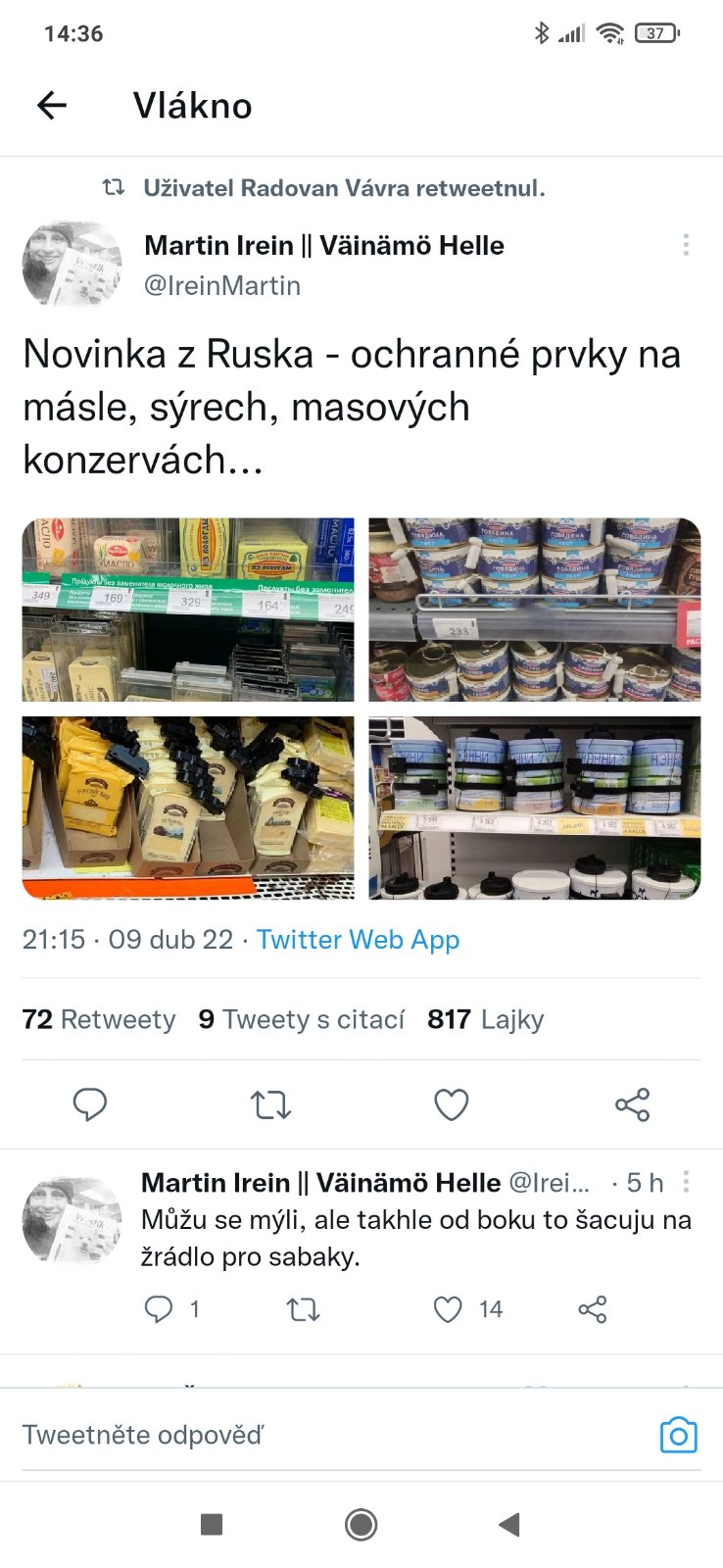723x1568 pixels.
Task: Open Martin Irein's profile picture on main tweet
Action: [72, 265]
